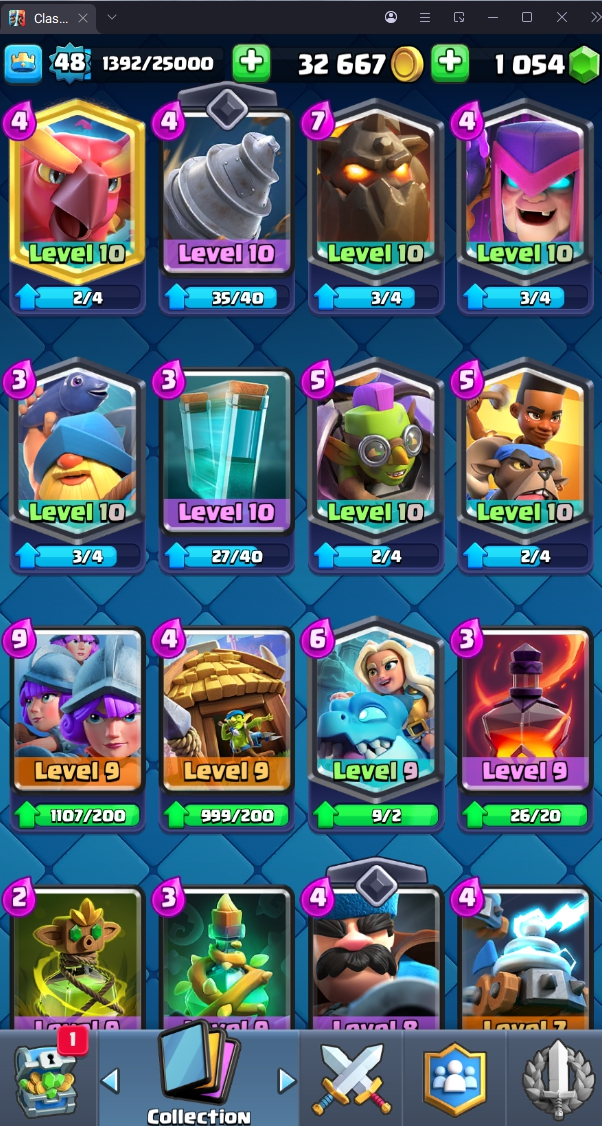The height and width of the screenshot is (1126, 602).
Task: Tap the green plus next to gold
Action: pos(450,64)
